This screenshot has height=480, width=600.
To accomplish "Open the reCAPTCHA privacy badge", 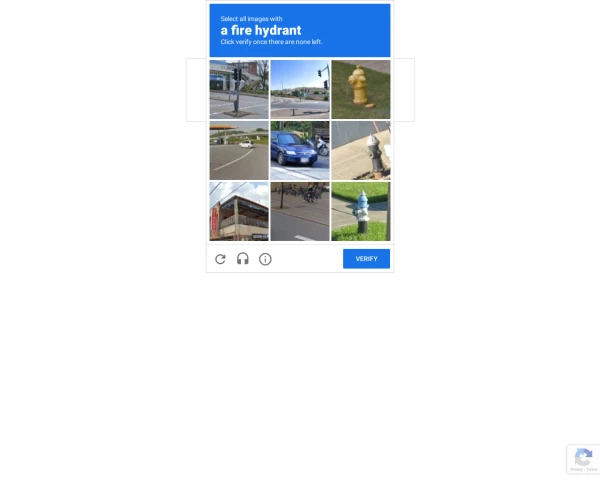I will point(583,459).
